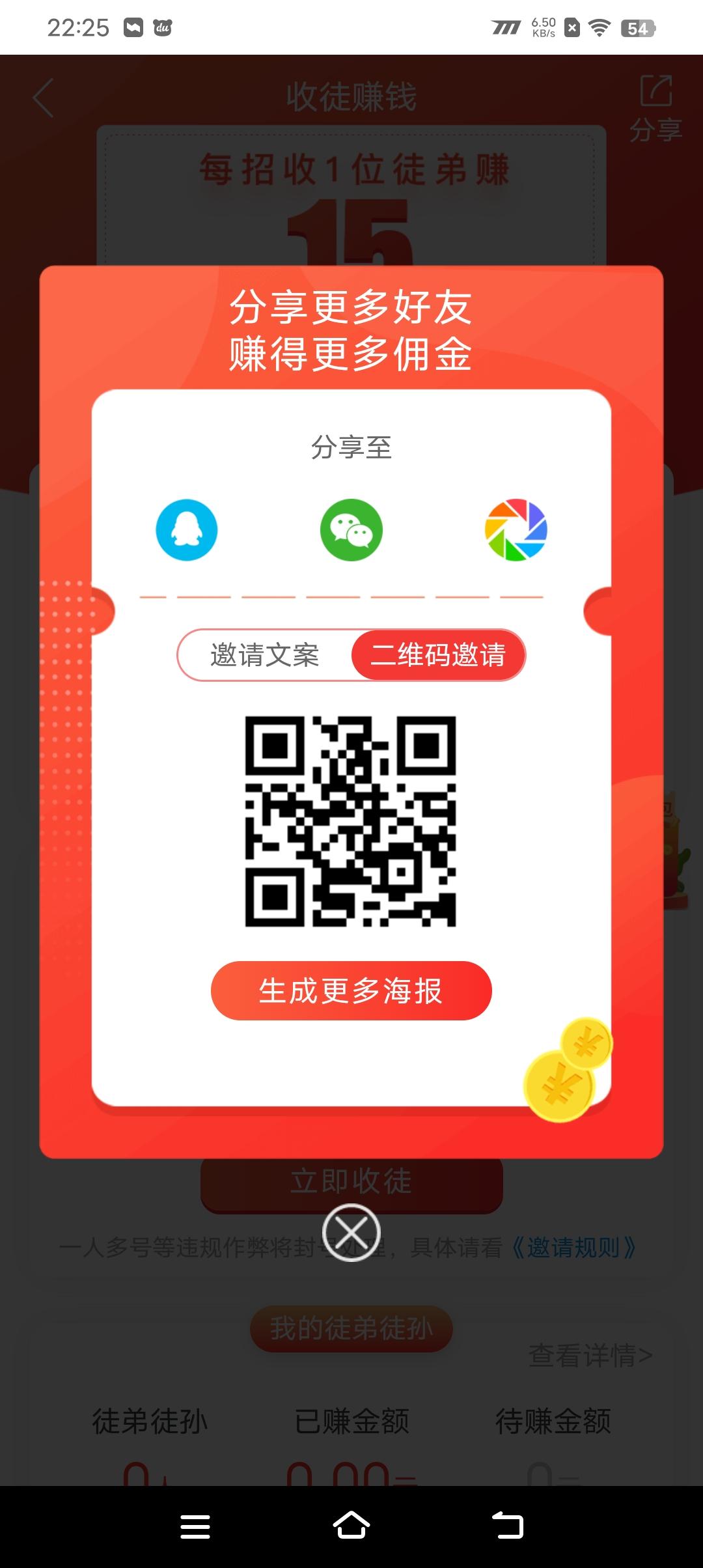The width and height of the screenshot is (703, 1568).
Task: Go to the phone's home screen
Action: [x=351, y=1526]
